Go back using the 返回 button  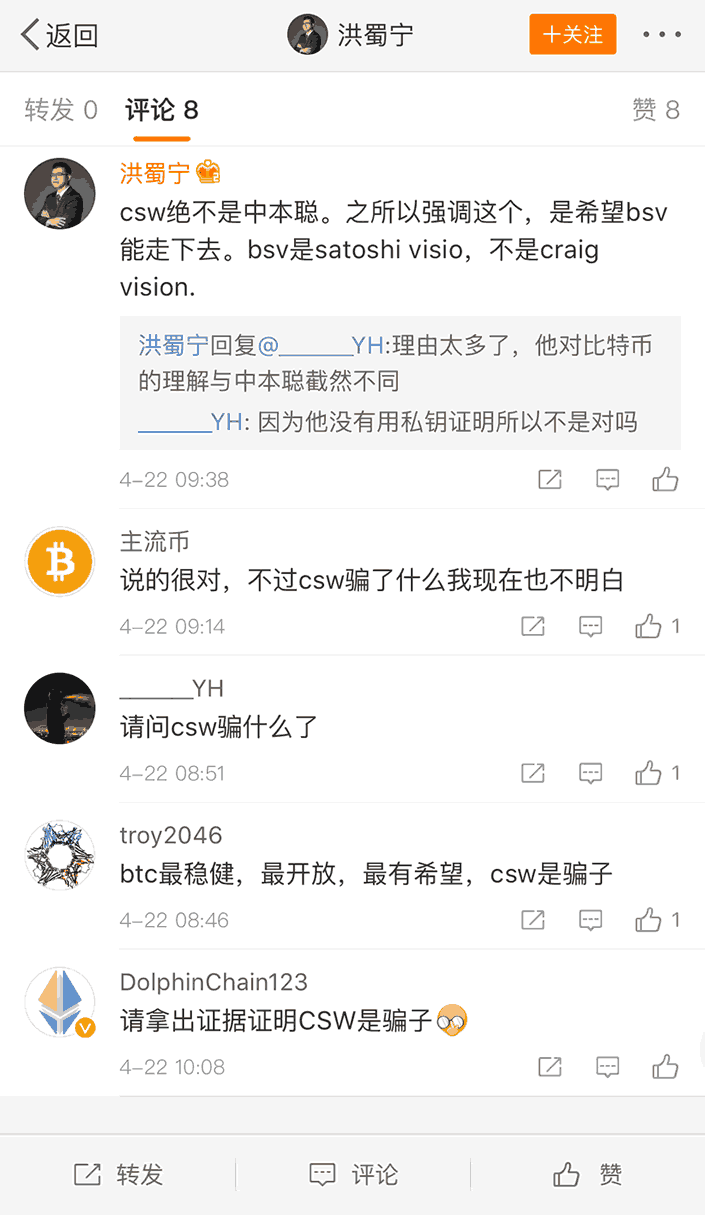click(x=60, y=36)
